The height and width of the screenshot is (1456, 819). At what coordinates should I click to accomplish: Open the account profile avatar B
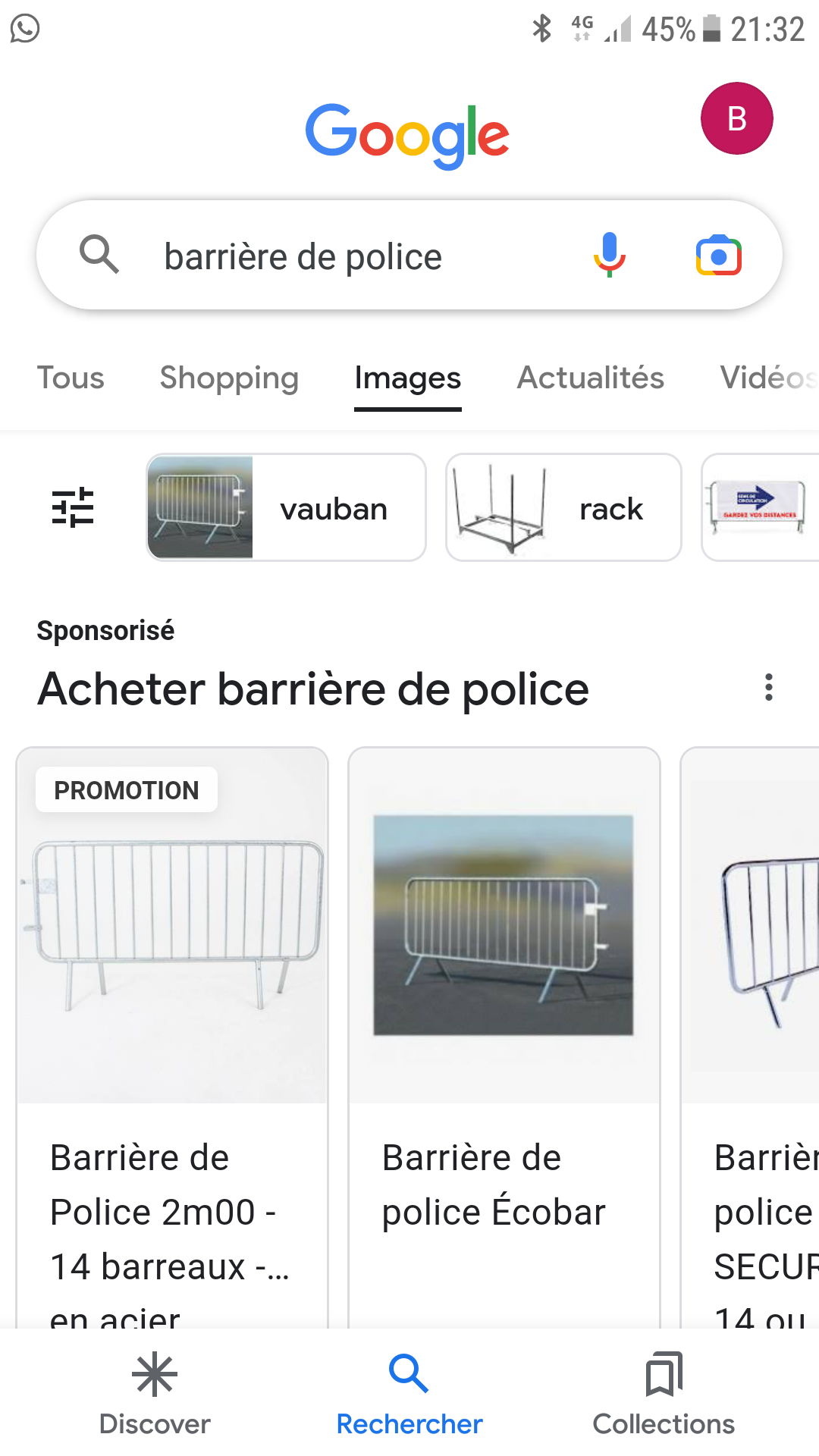coord(736,119)
